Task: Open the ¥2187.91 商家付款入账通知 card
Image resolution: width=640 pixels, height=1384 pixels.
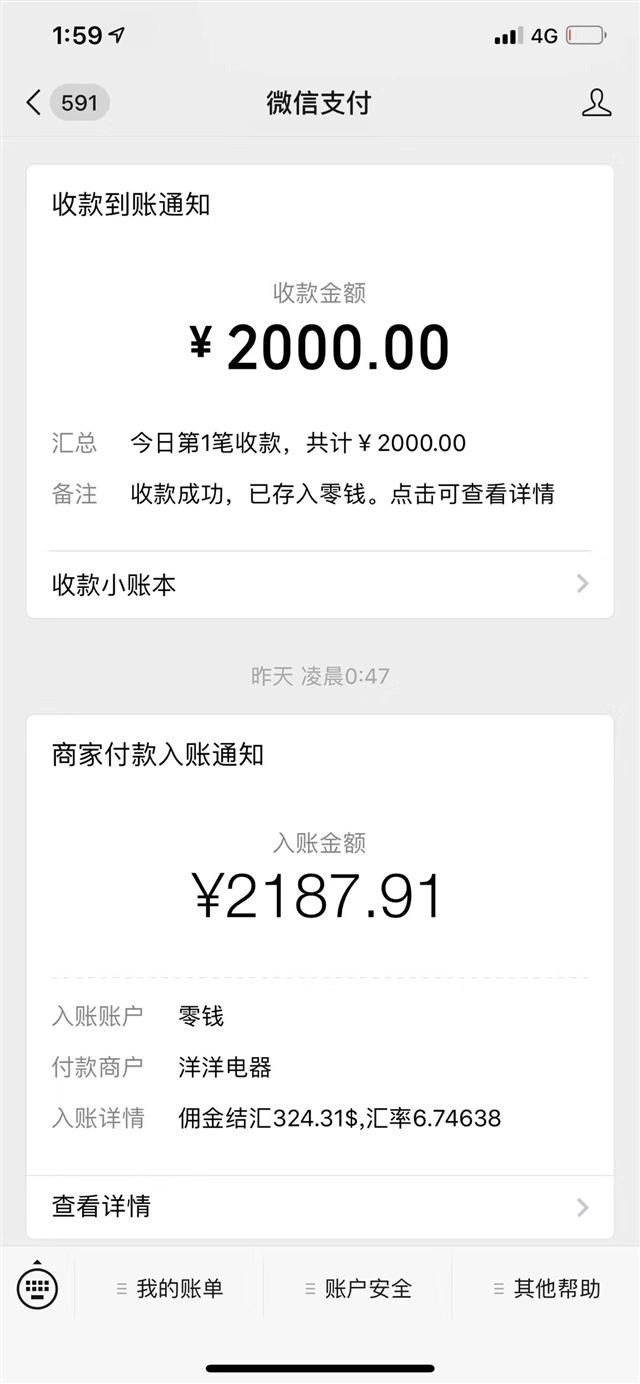Action: 320,977
